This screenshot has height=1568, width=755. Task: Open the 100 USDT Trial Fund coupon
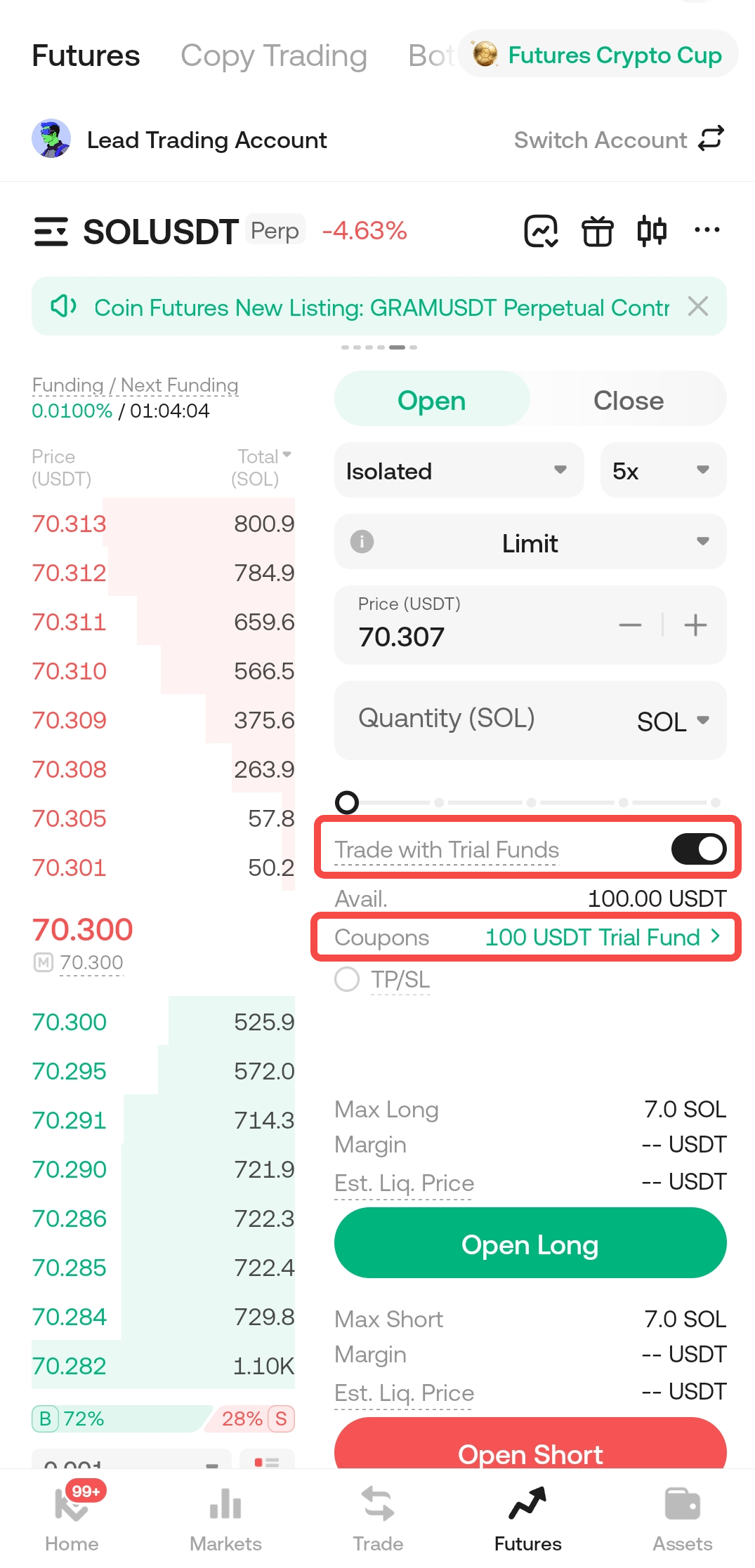(x=603, y=937)
